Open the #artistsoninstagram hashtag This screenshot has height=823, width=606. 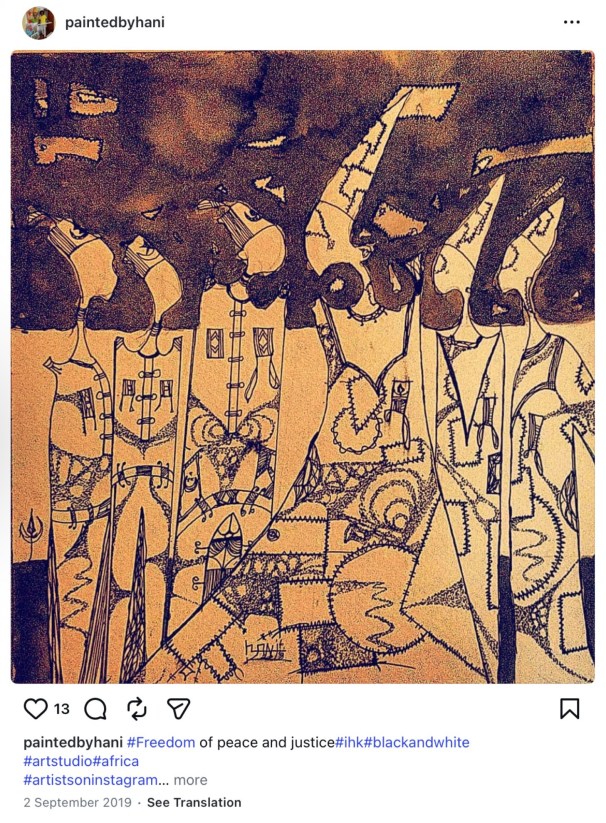90,780
